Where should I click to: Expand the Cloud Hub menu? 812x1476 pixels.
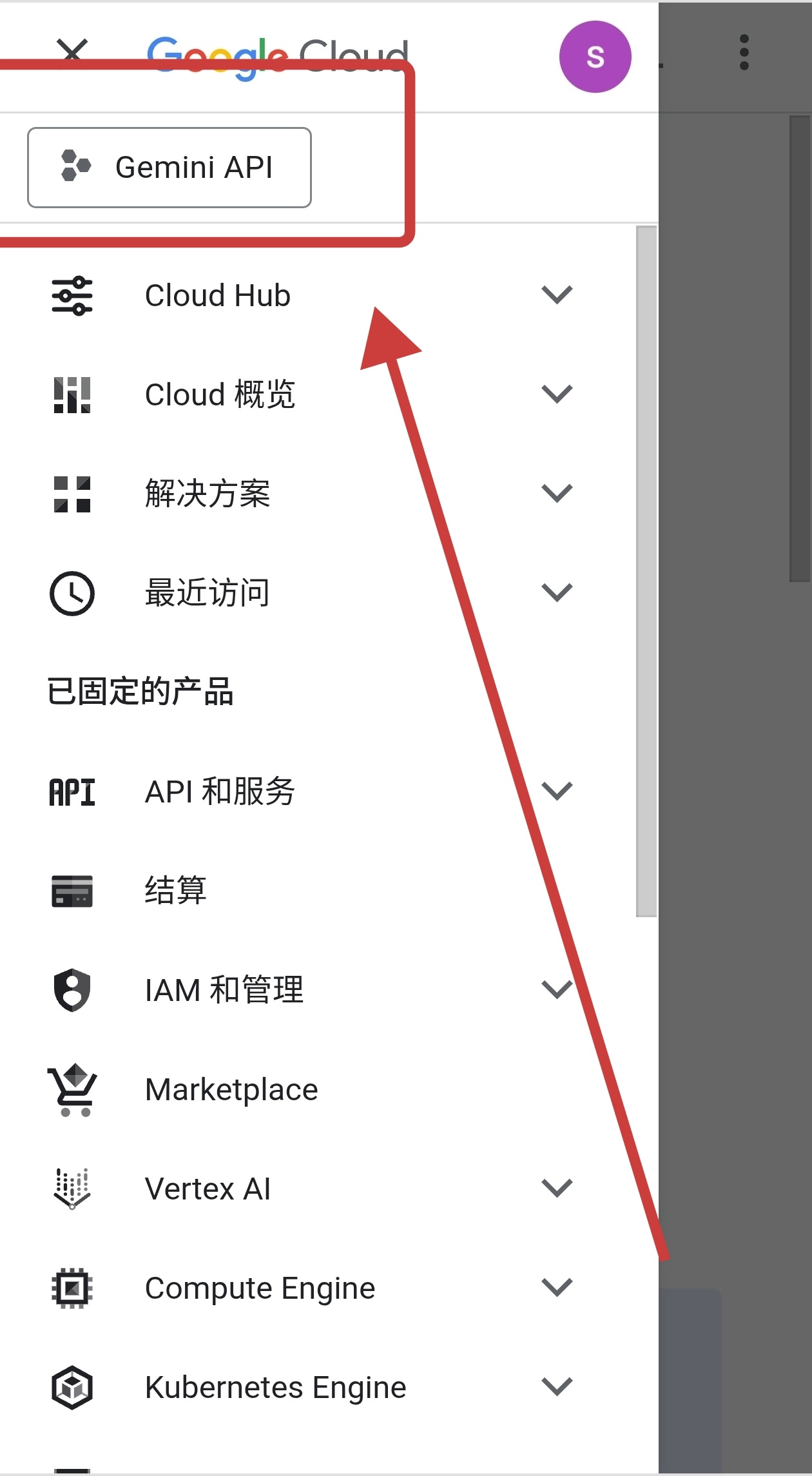pyautogui.click(x=557, y=295)
